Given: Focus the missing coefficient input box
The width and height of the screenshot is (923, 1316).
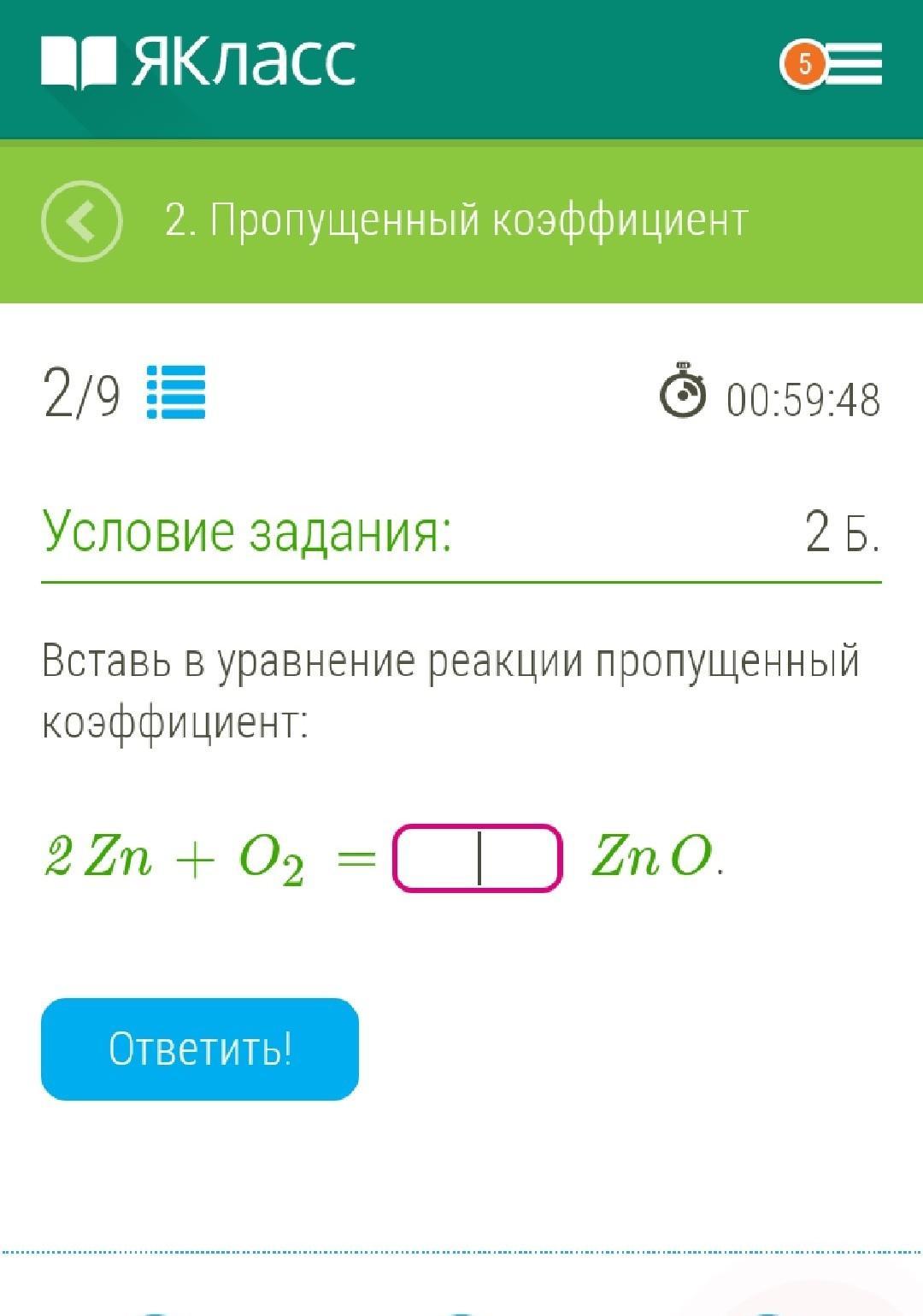Looking at the screenshot, I should point(477,858).
